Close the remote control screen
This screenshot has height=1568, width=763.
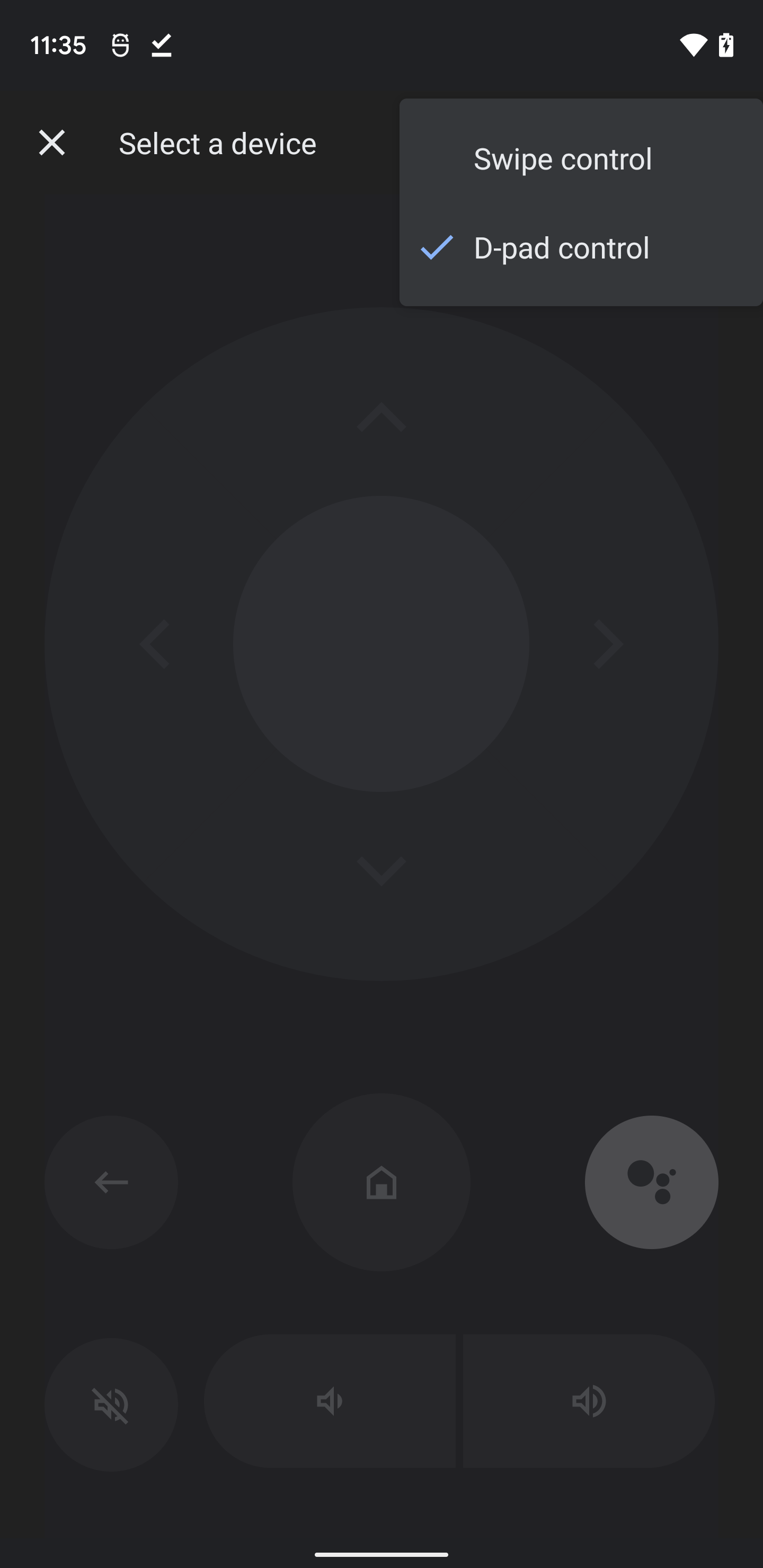52,143
